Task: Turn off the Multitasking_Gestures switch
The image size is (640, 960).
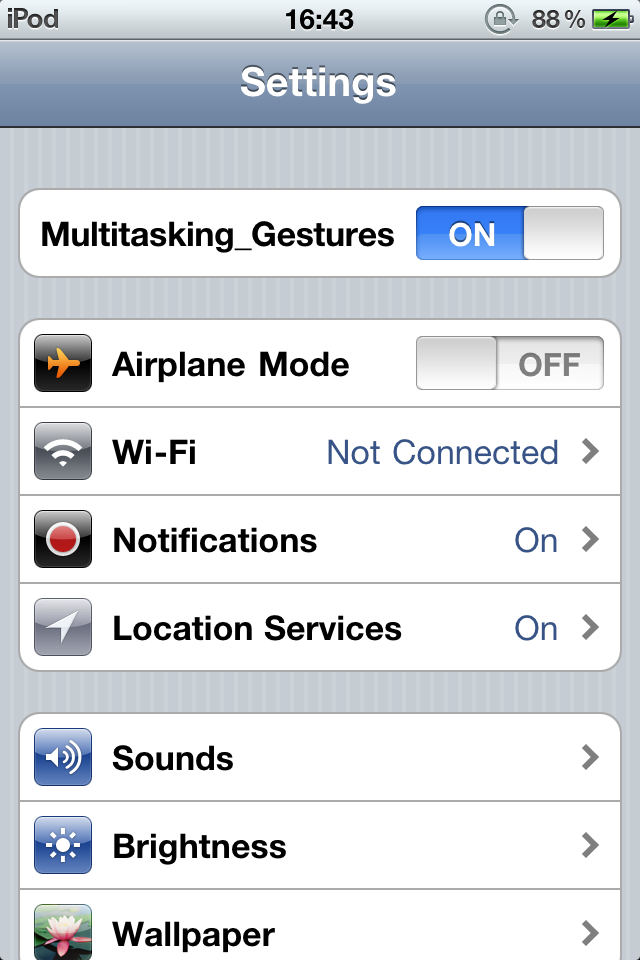Action: coord(509,233)
